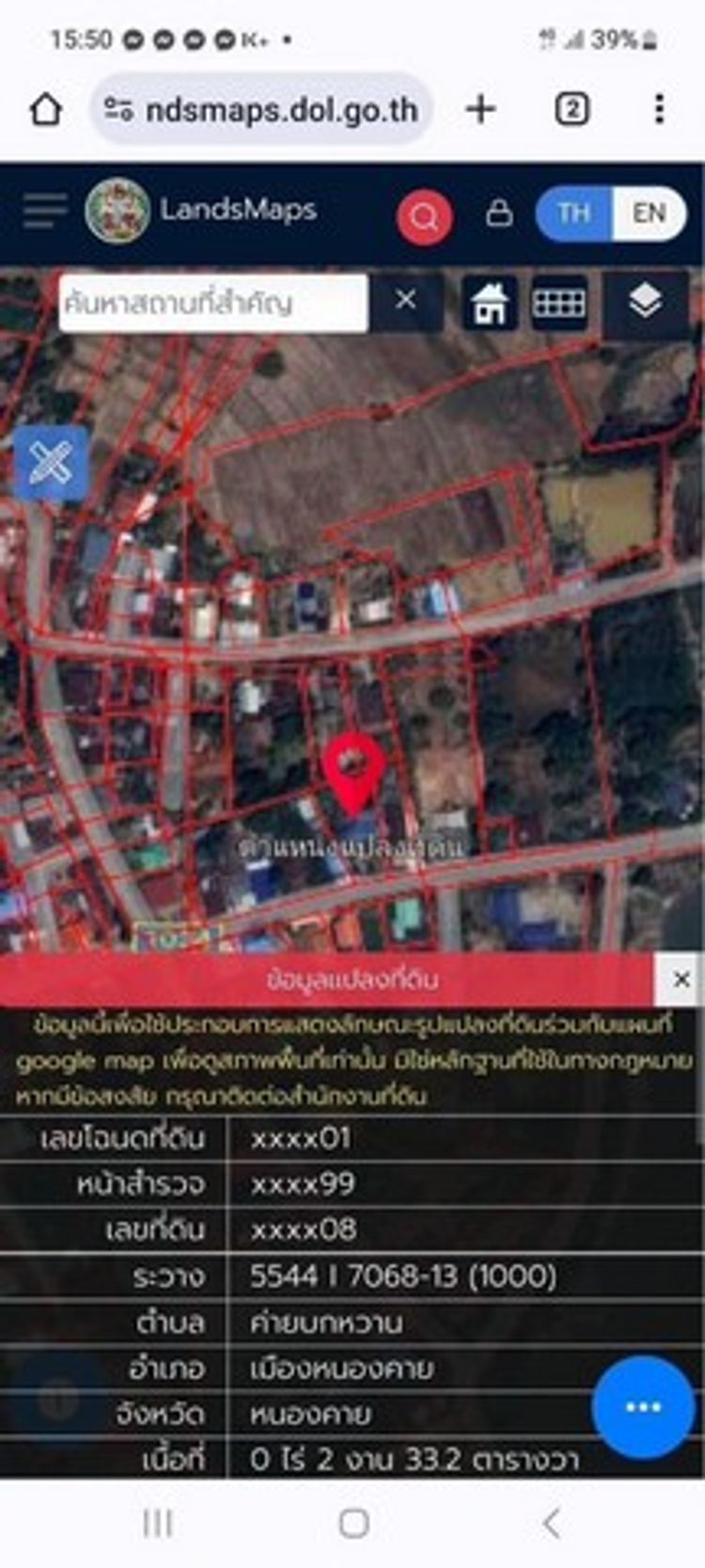The width and height of the screenshot is (705, 1568).
Task: Tap the red search button
Action: 424,217
